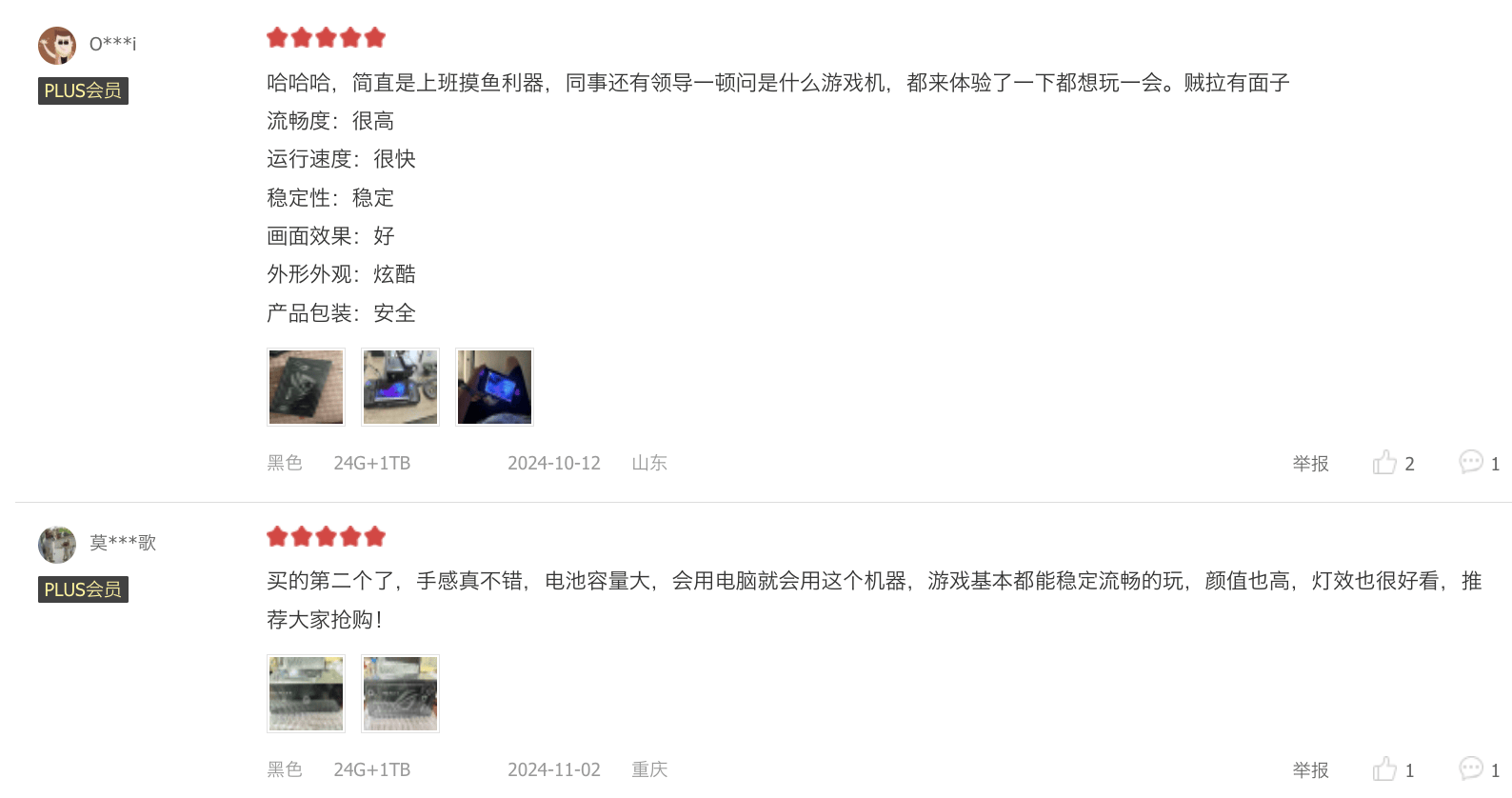Image resolution: width=1512 pixels, height=798 pixels.
Task: Open second photo in O***i's review
Action: (x=400, y=387)
